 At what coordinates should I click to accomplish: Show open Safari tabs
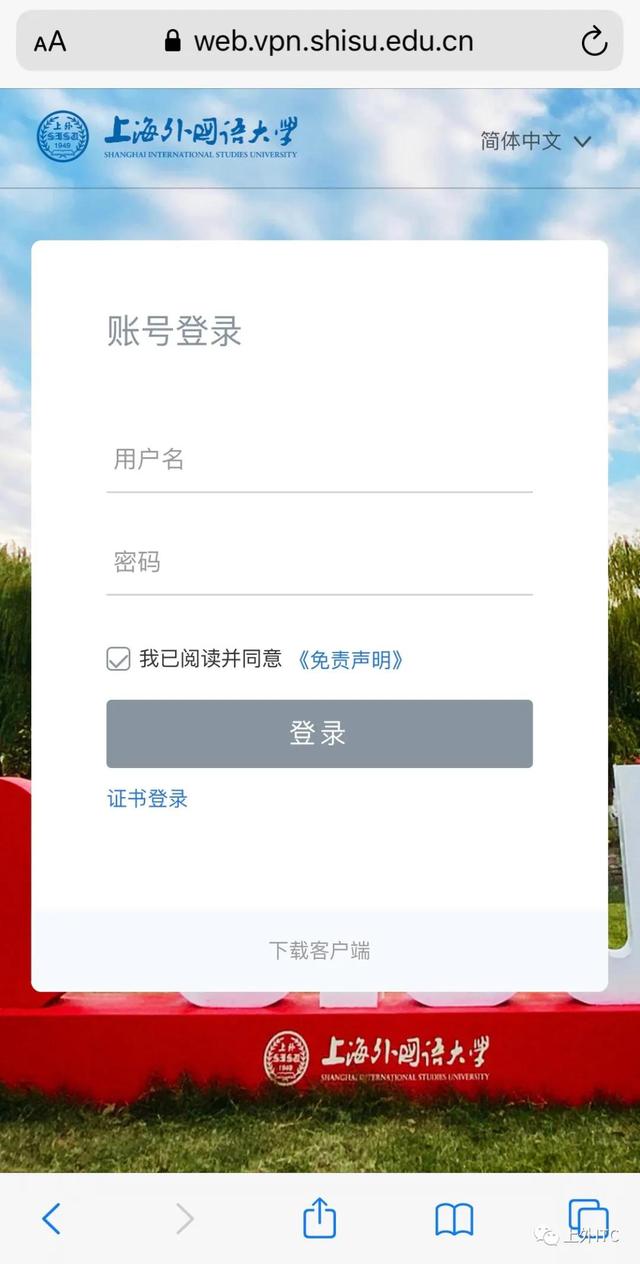click(587, 1216)
